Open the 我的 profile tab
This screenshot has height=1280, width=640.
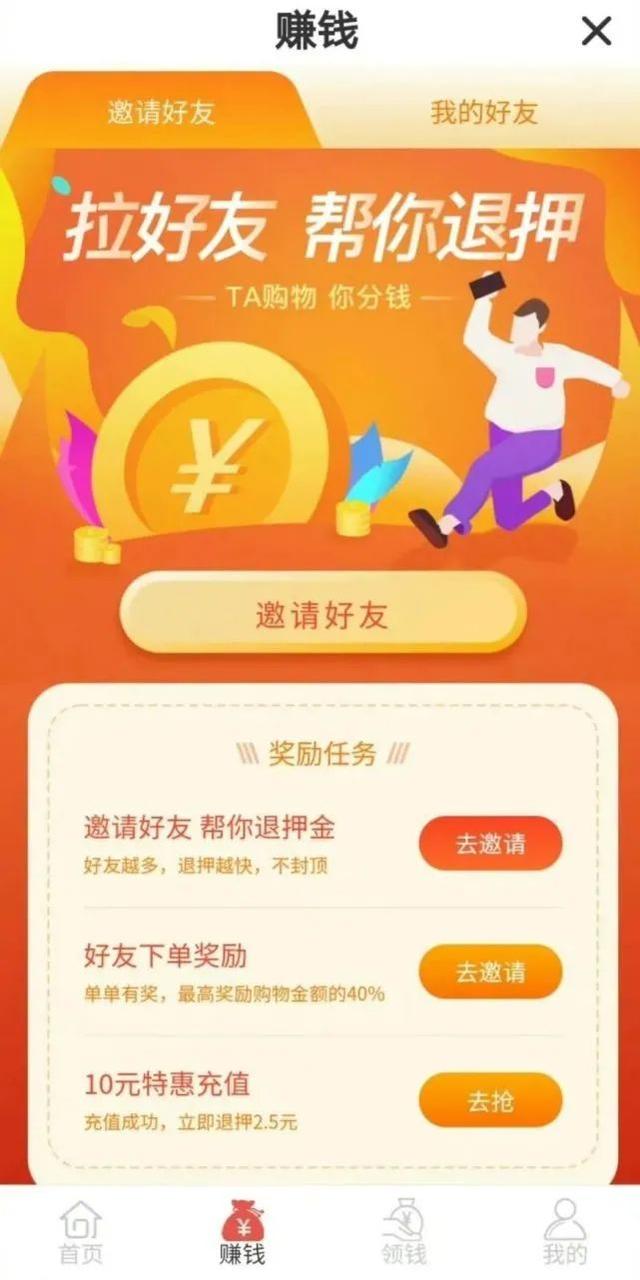click(564, 1232)
